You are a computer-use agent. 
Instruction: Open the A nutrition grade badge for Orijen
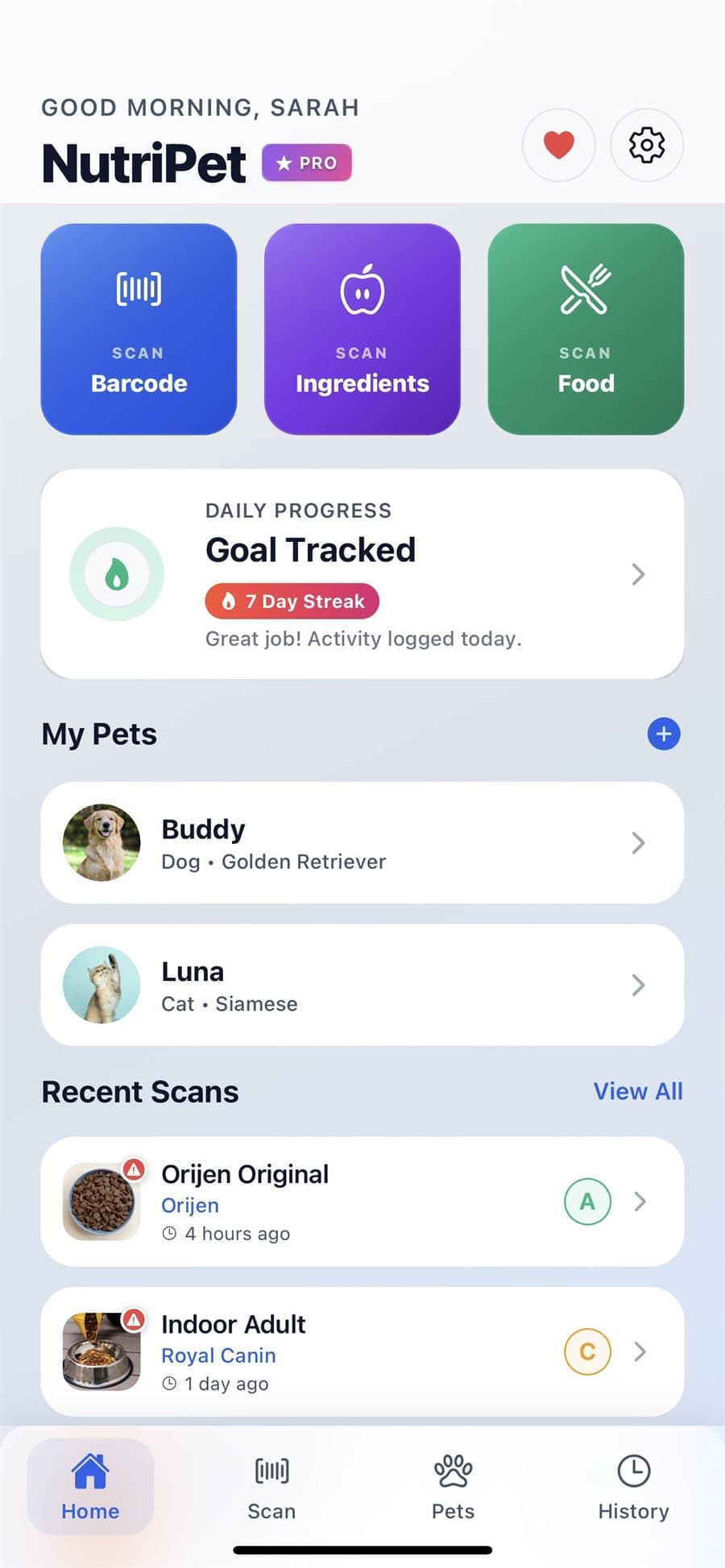[586, 1202]
